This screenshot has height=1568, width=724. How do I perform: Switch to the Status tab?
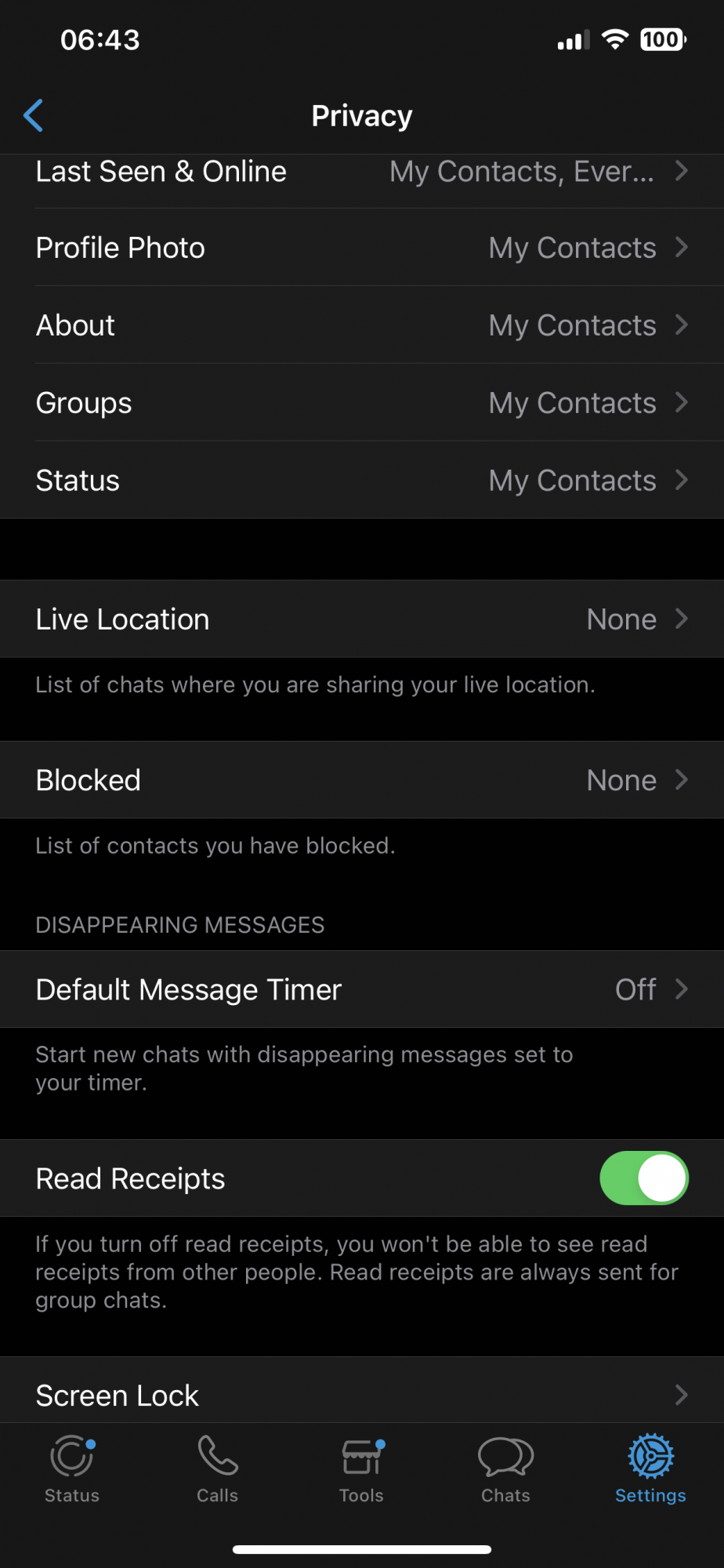tap(72, 1470)
